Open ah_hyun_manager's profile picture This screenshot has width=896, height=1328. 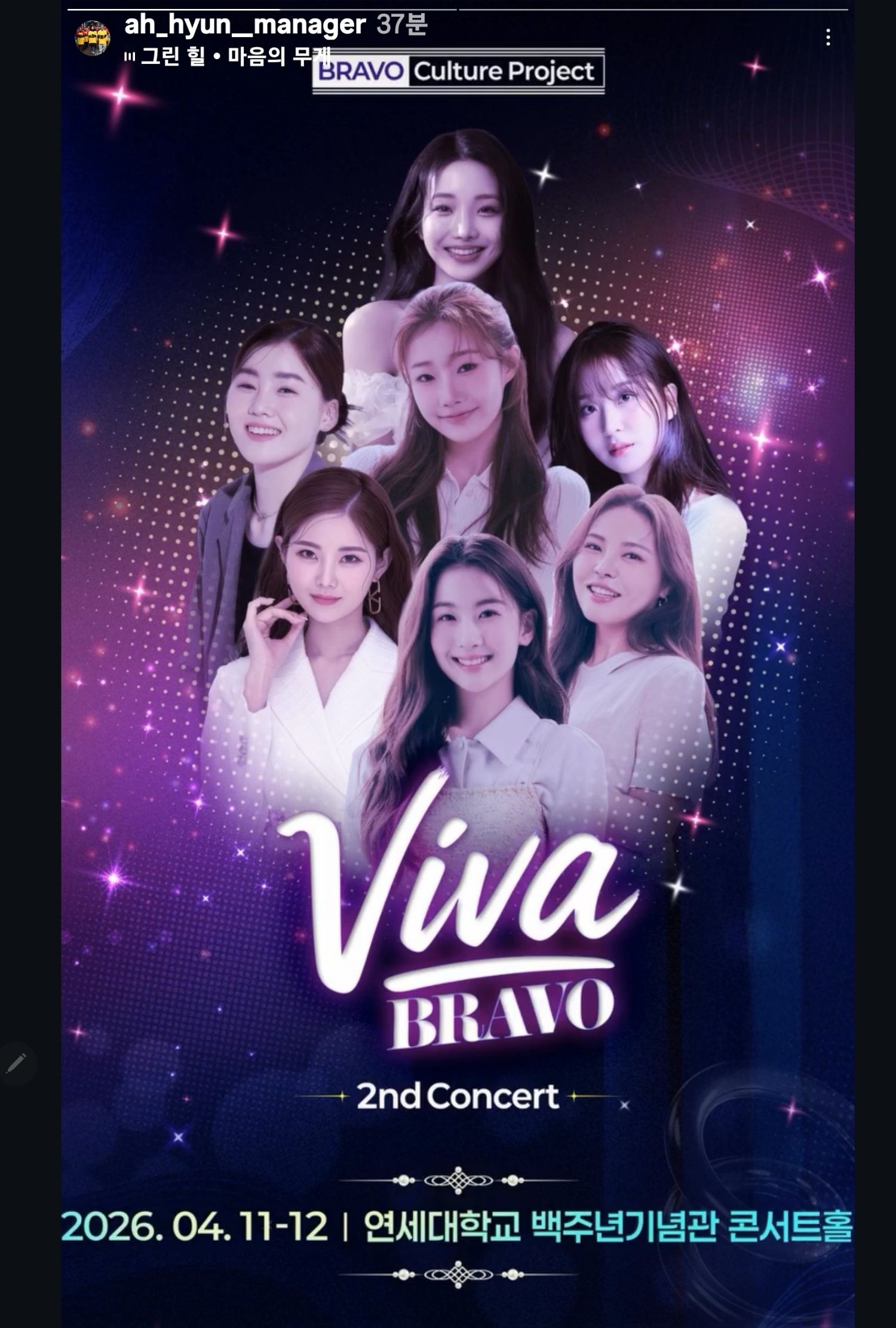[x=93, y=38]
